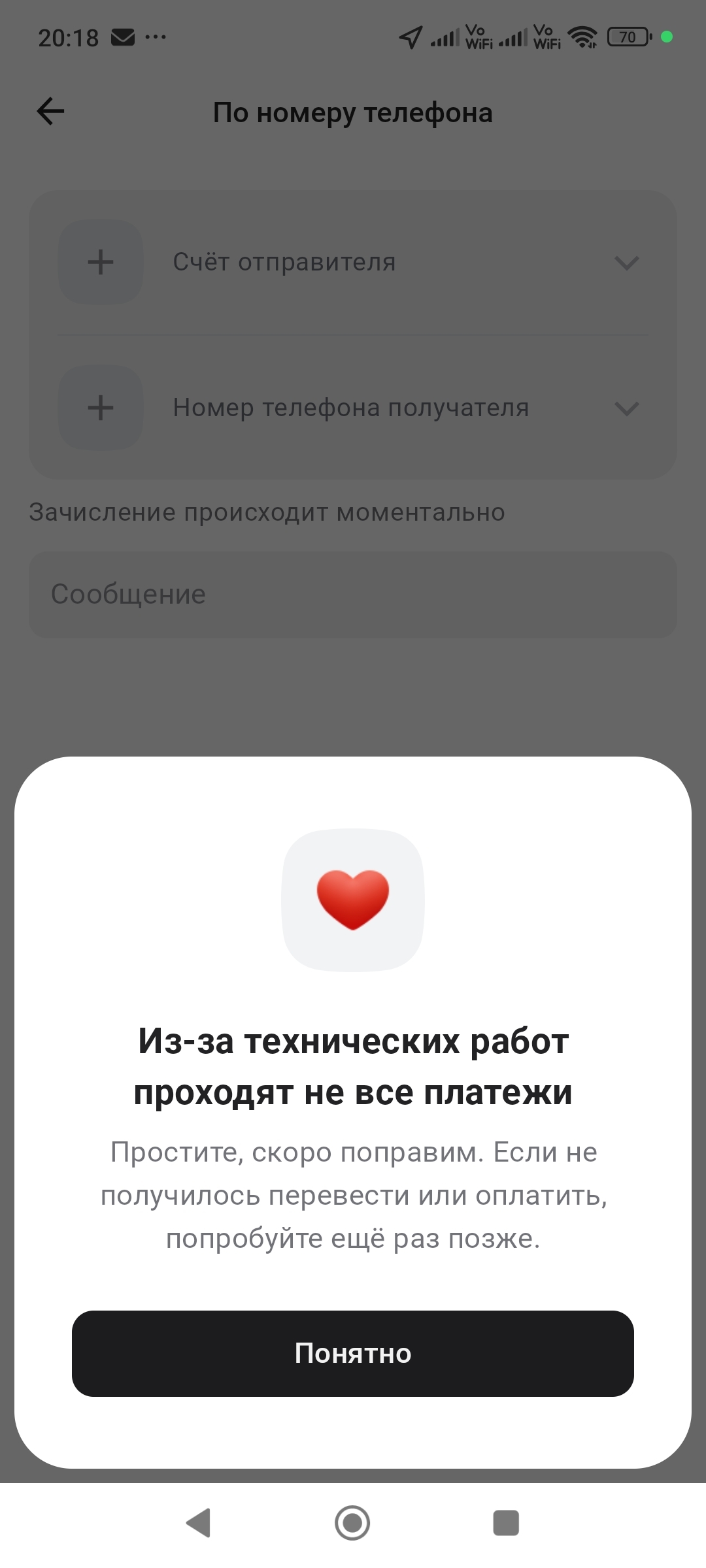The height and width of the screenshot is (1568, 706).
Task: Open the Номер телефона получателя field
Action: coord(353,408)
